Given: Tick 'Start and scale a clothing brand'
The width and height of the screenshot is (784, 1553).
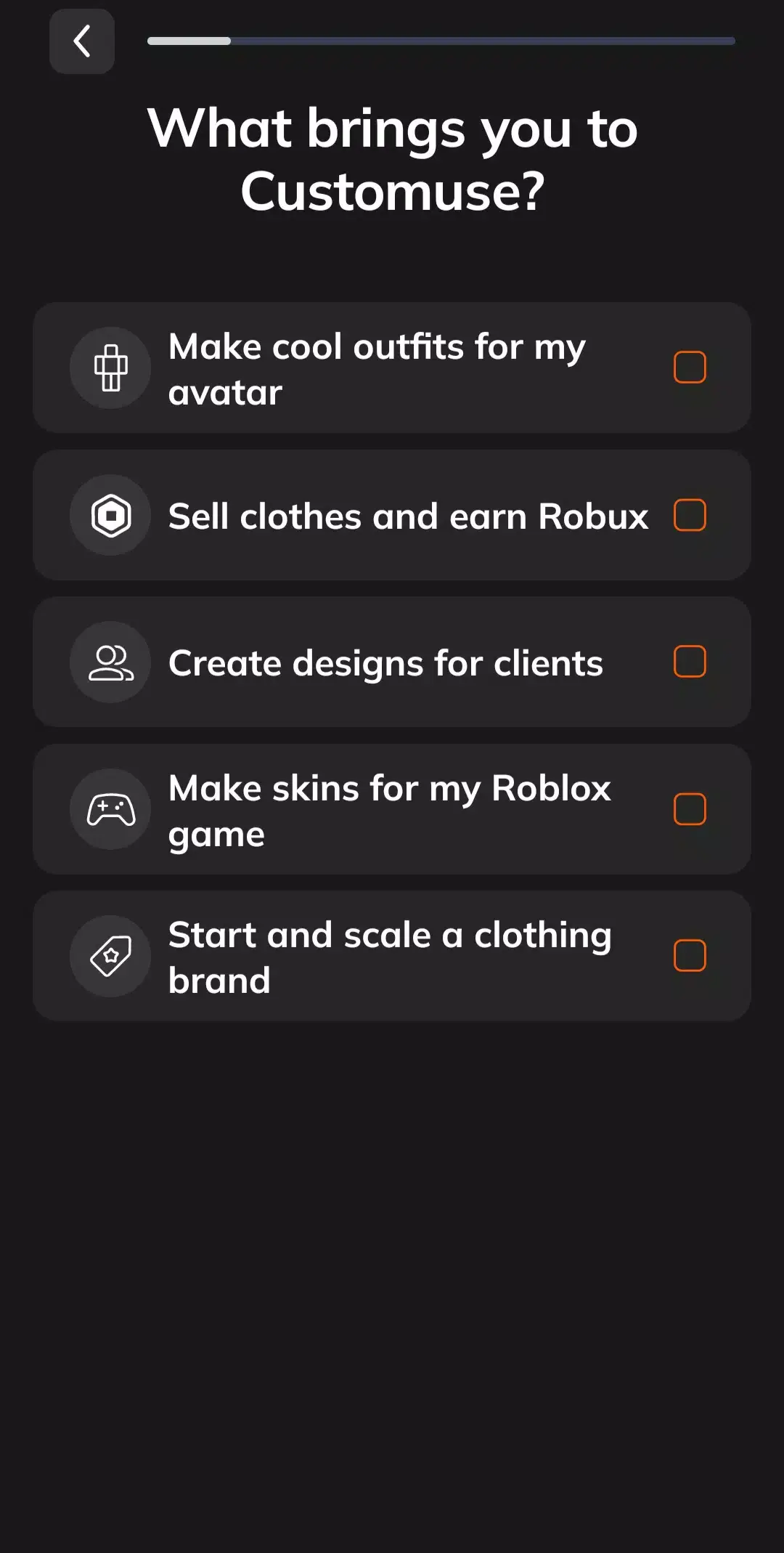Looking at the screenshot, I should point(690,956).
